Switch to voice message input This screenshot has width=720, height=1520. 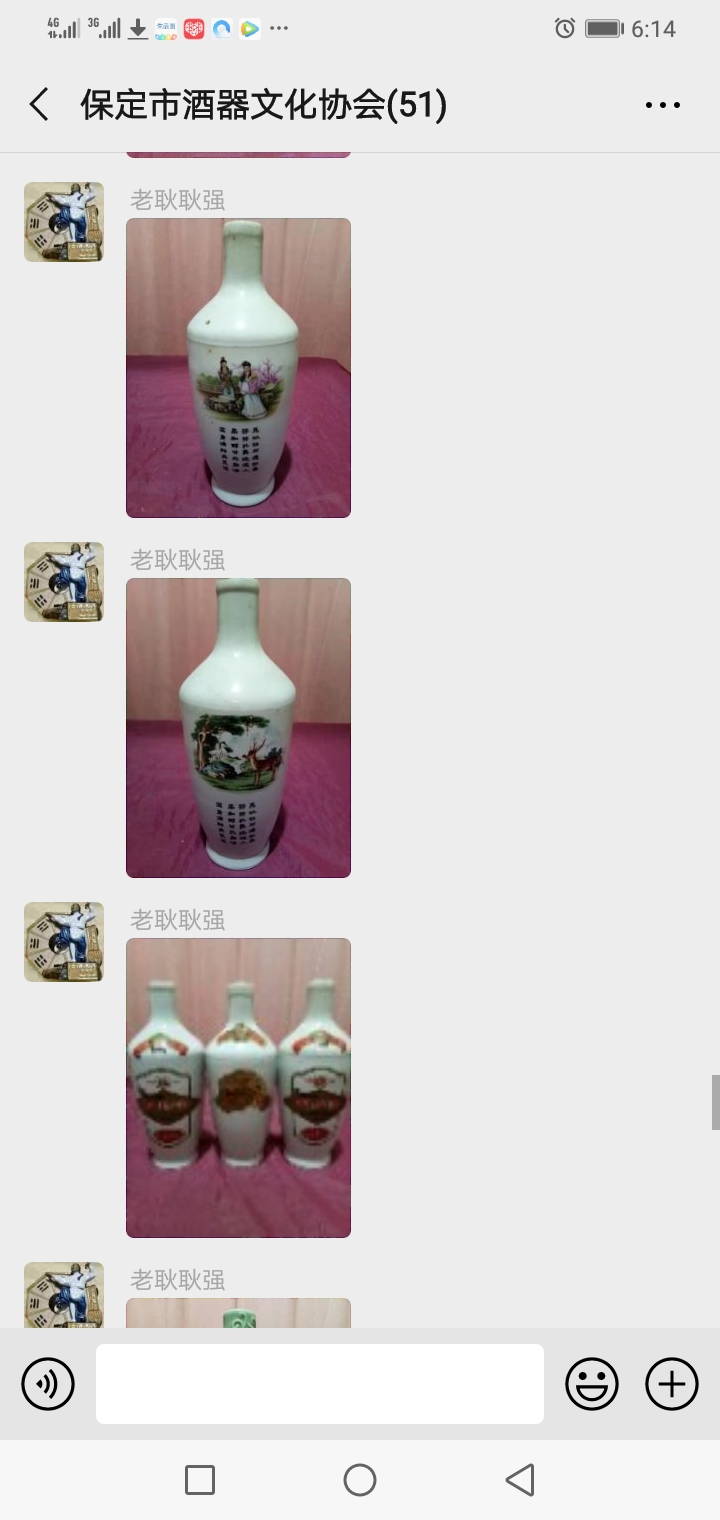point(48,1384)
